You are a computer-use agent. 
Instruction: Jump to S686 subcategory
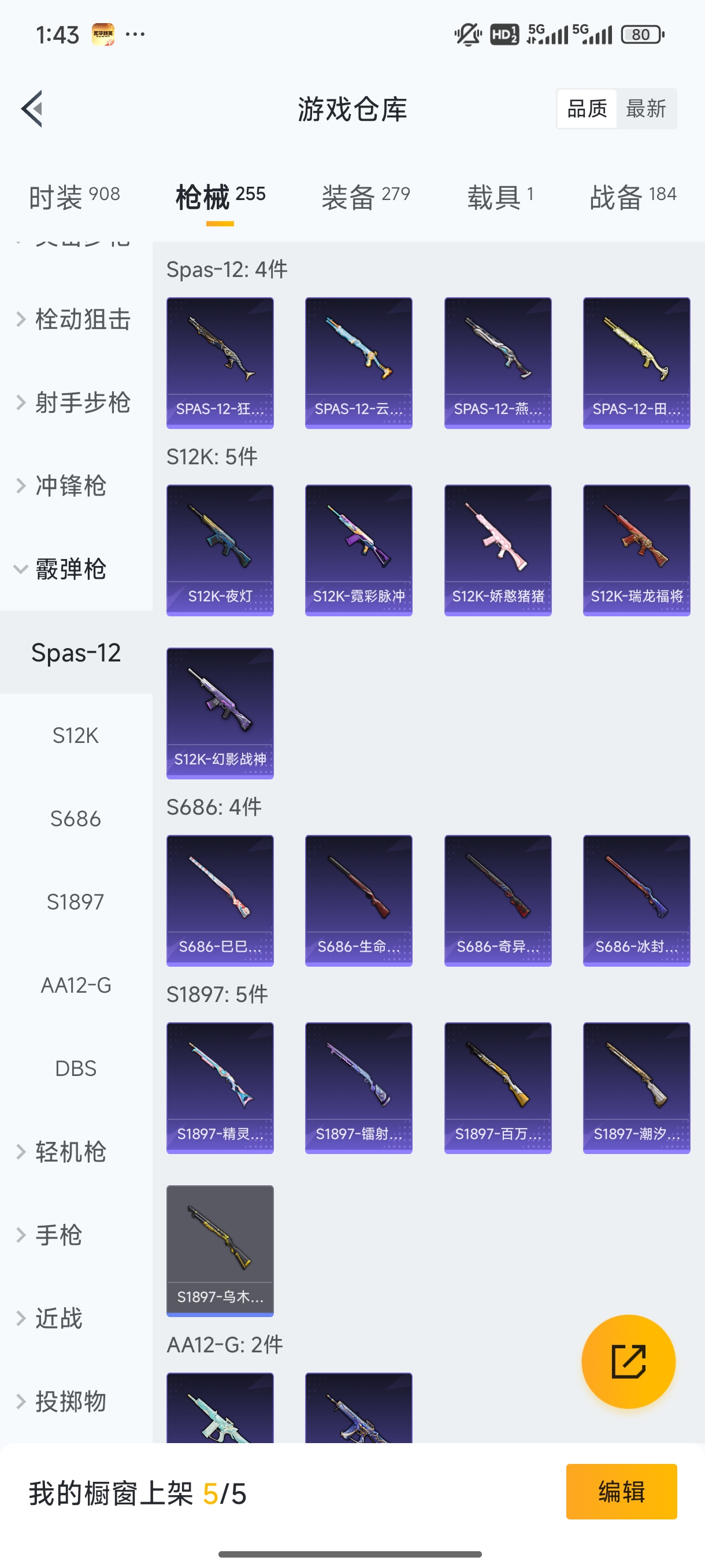(x=76, y=819)
